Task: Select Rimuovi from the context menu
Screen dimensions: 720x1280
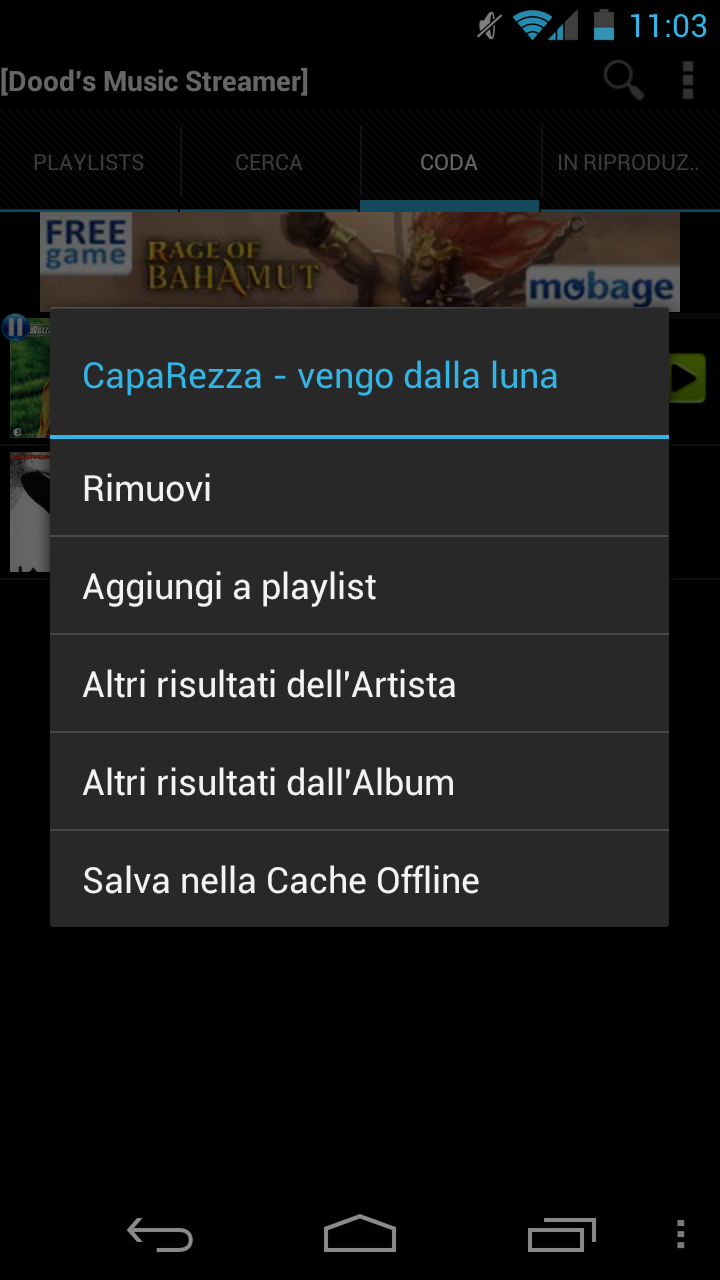Action: [x=359, y=488]
